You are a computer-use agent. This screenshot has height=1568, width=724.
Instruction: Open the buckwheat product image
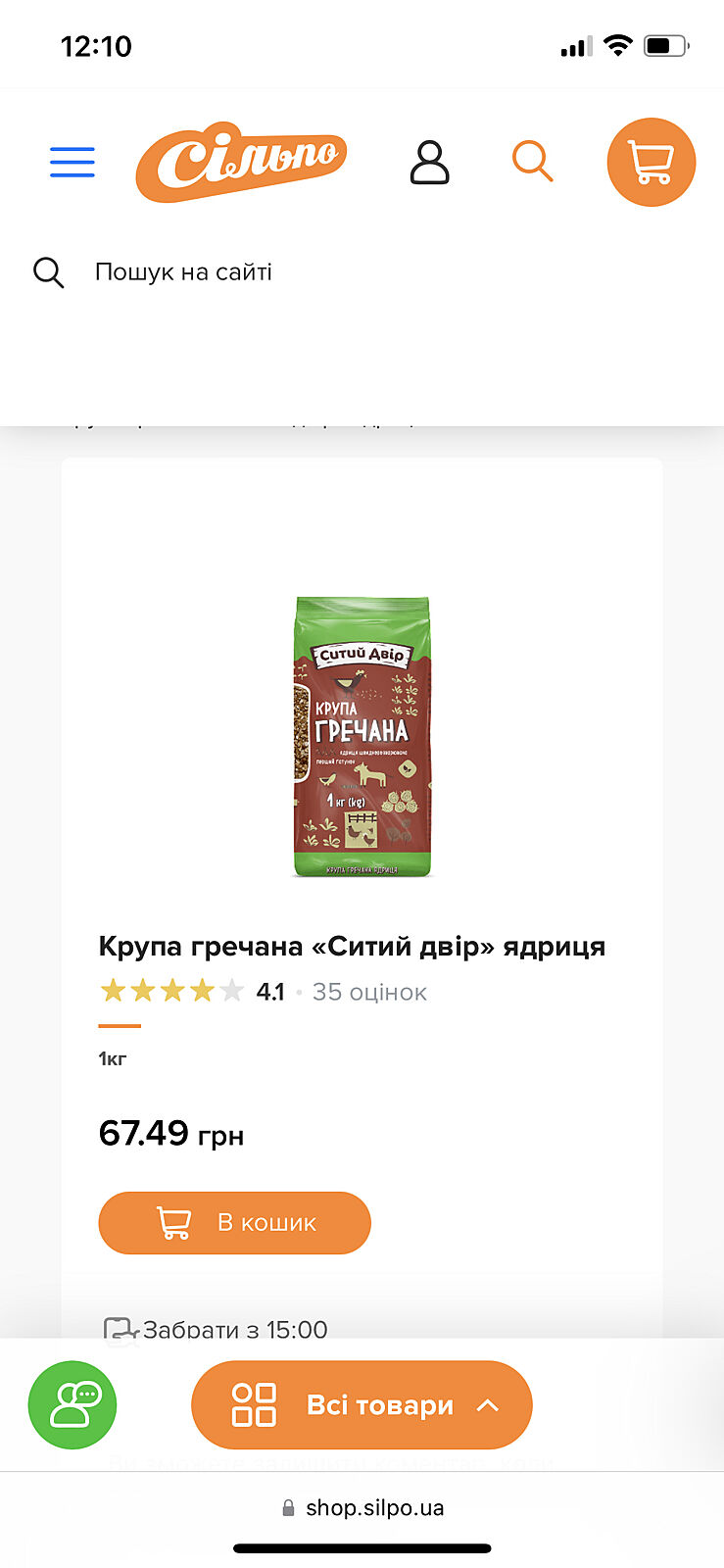click(x=362, y=736)
